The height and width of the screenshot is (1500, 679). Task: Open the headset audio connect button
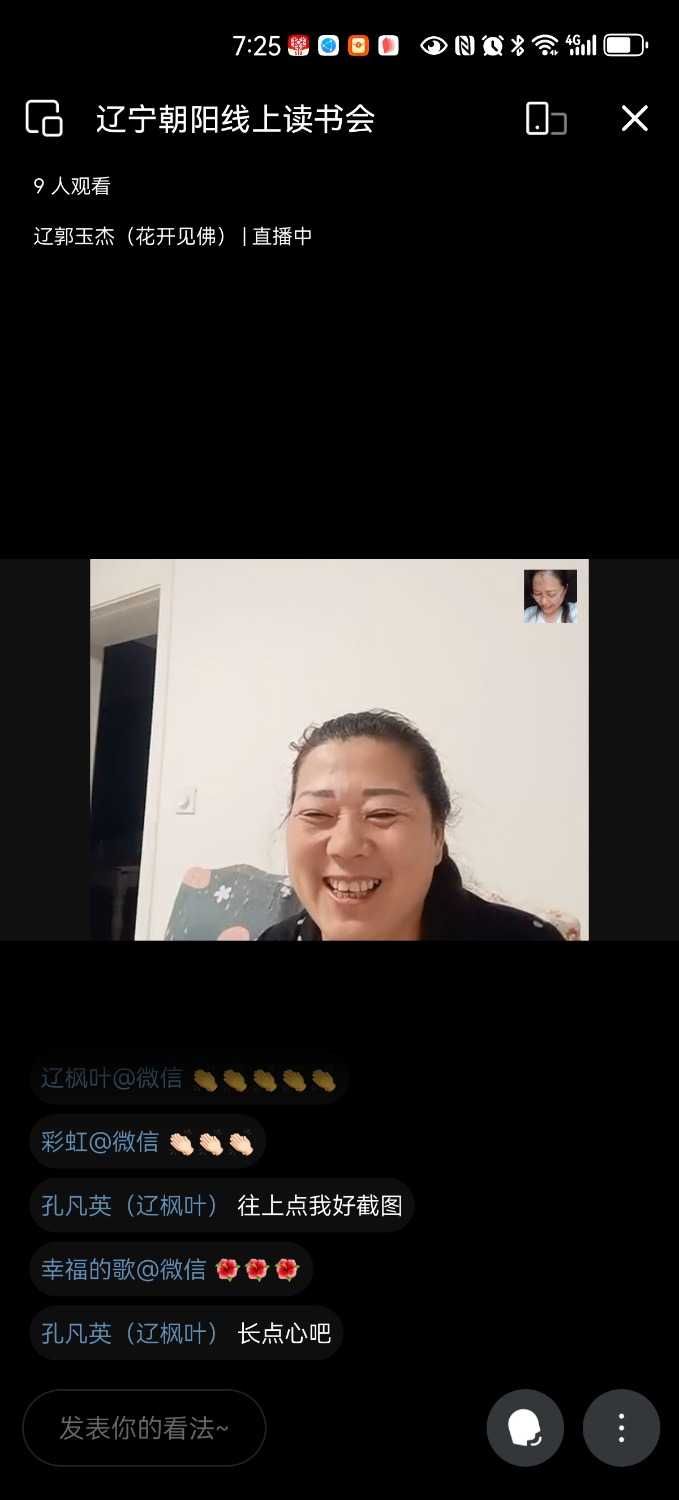click(525, 1428)
